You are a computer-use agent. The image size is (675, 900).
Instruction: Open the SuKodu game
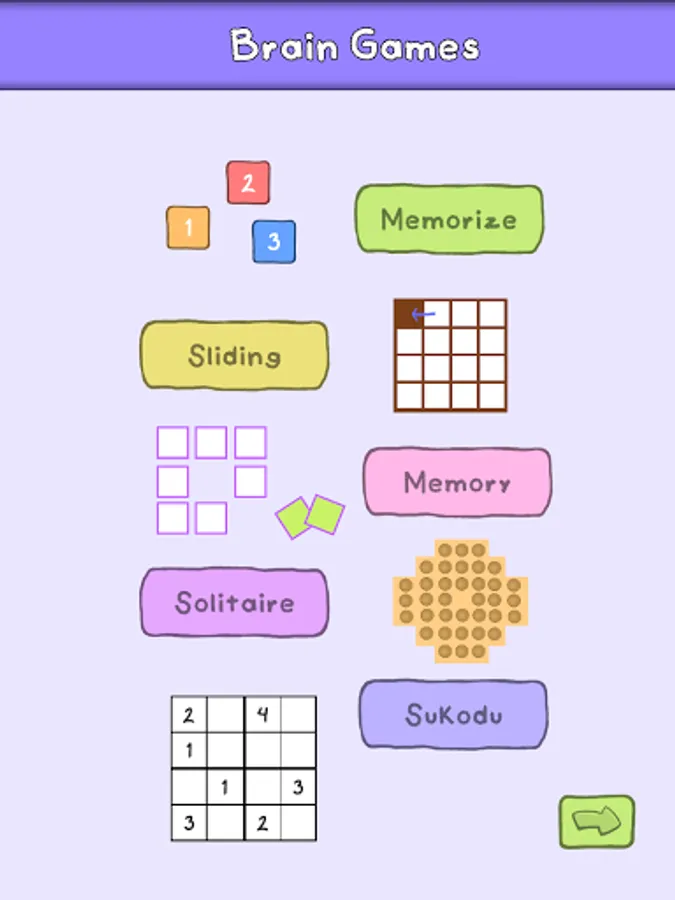453,714
